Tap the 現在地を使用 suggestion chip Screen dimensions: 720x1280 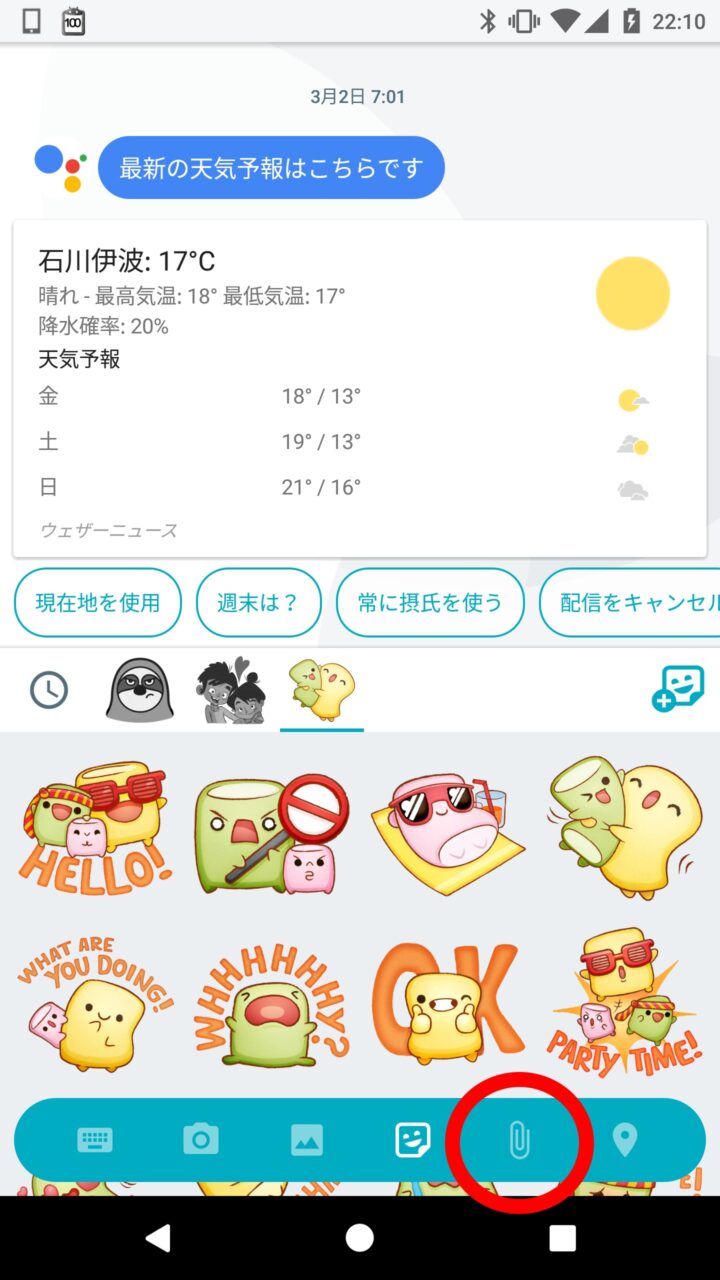(x=98, y=603)
